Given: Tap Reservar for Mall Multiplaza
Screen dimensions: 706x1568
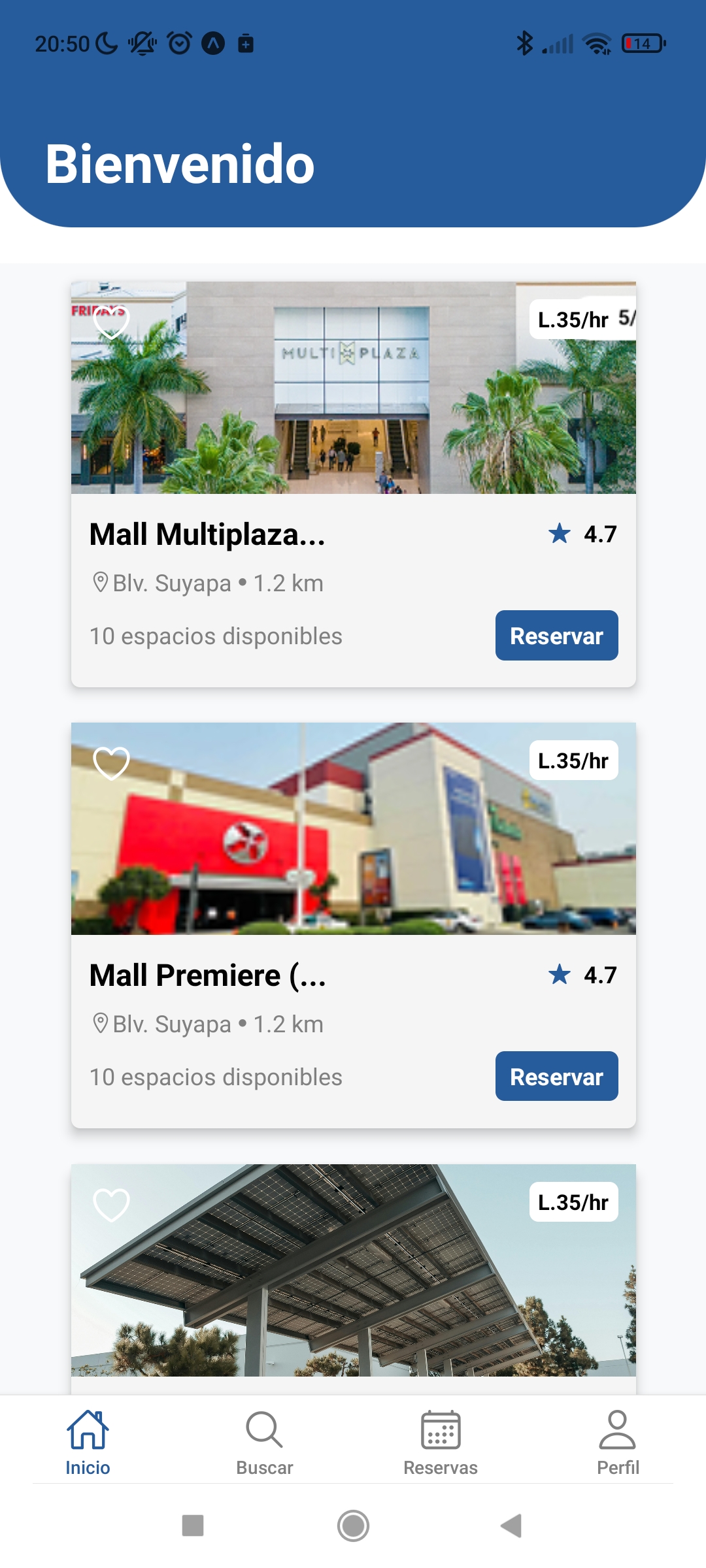Looking at the screenshot, I should click(x=556, y=636).
